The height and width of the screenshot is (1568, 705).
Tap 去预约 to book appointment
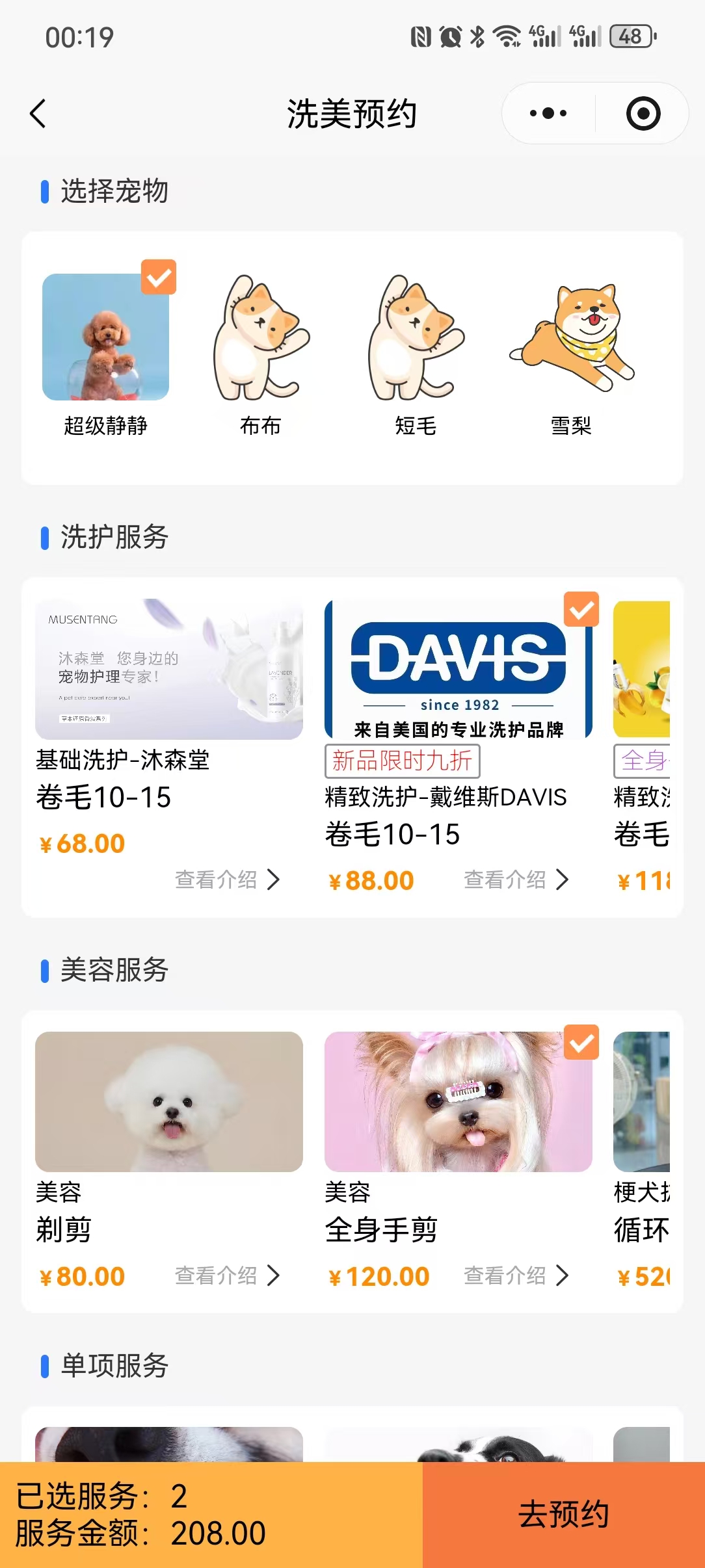(x=563, y=1515)
